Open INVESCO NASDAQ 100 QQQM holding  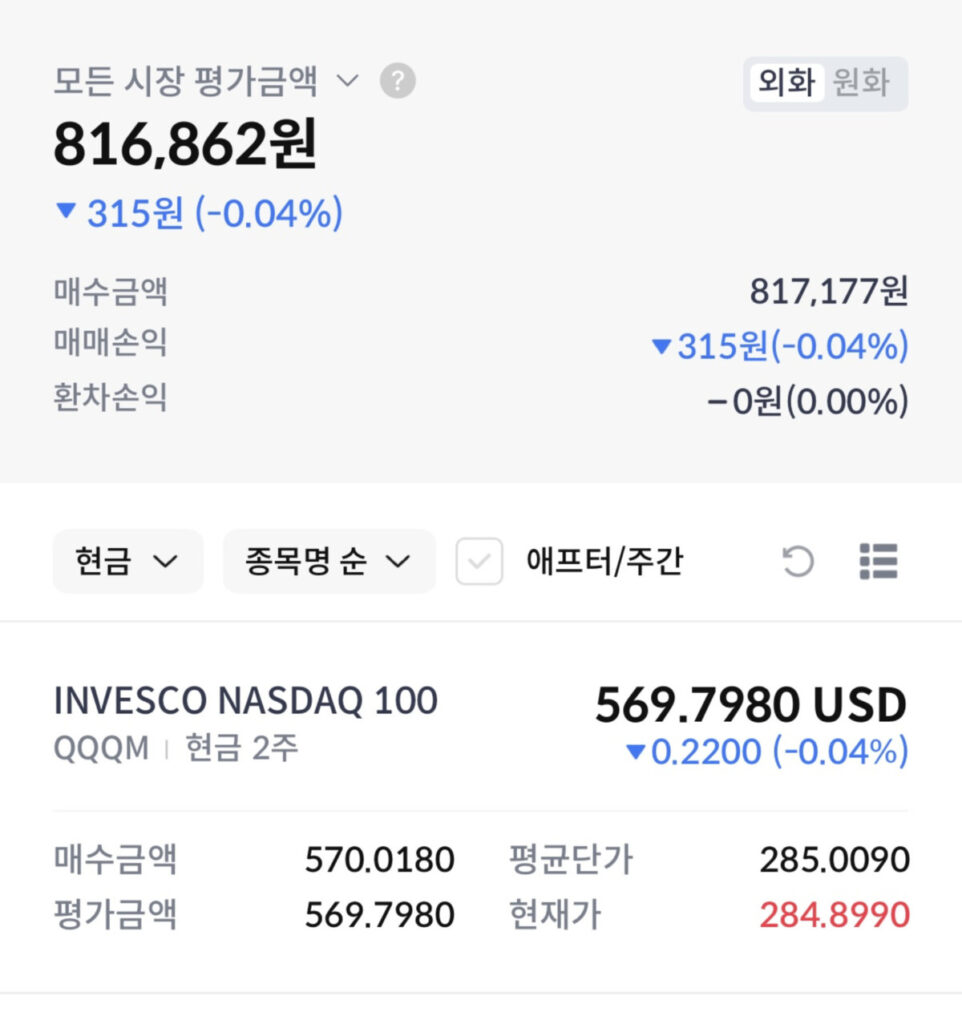coord(481,725)
